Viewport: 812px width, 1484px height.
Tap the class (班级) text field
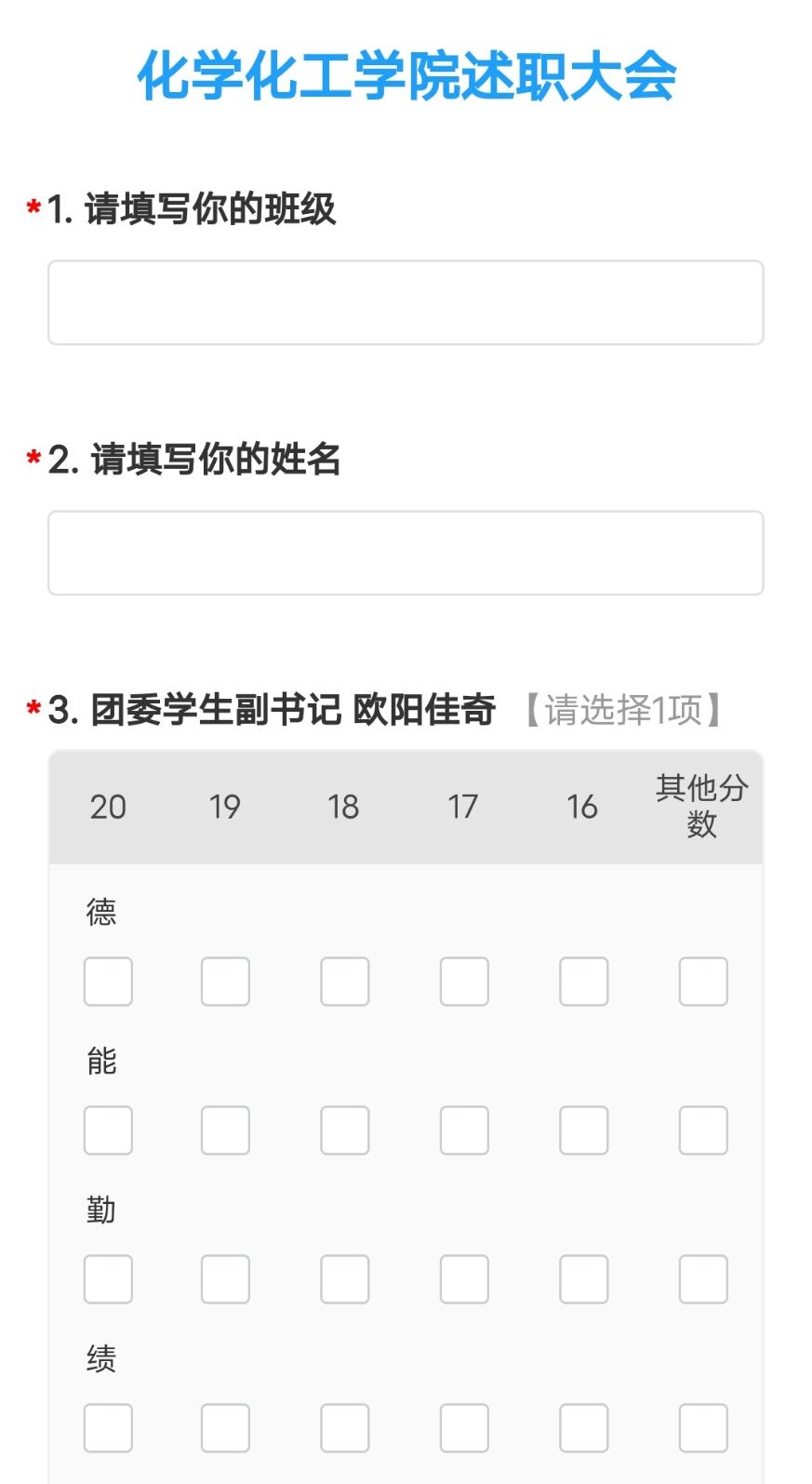click(x=406, y=302)
